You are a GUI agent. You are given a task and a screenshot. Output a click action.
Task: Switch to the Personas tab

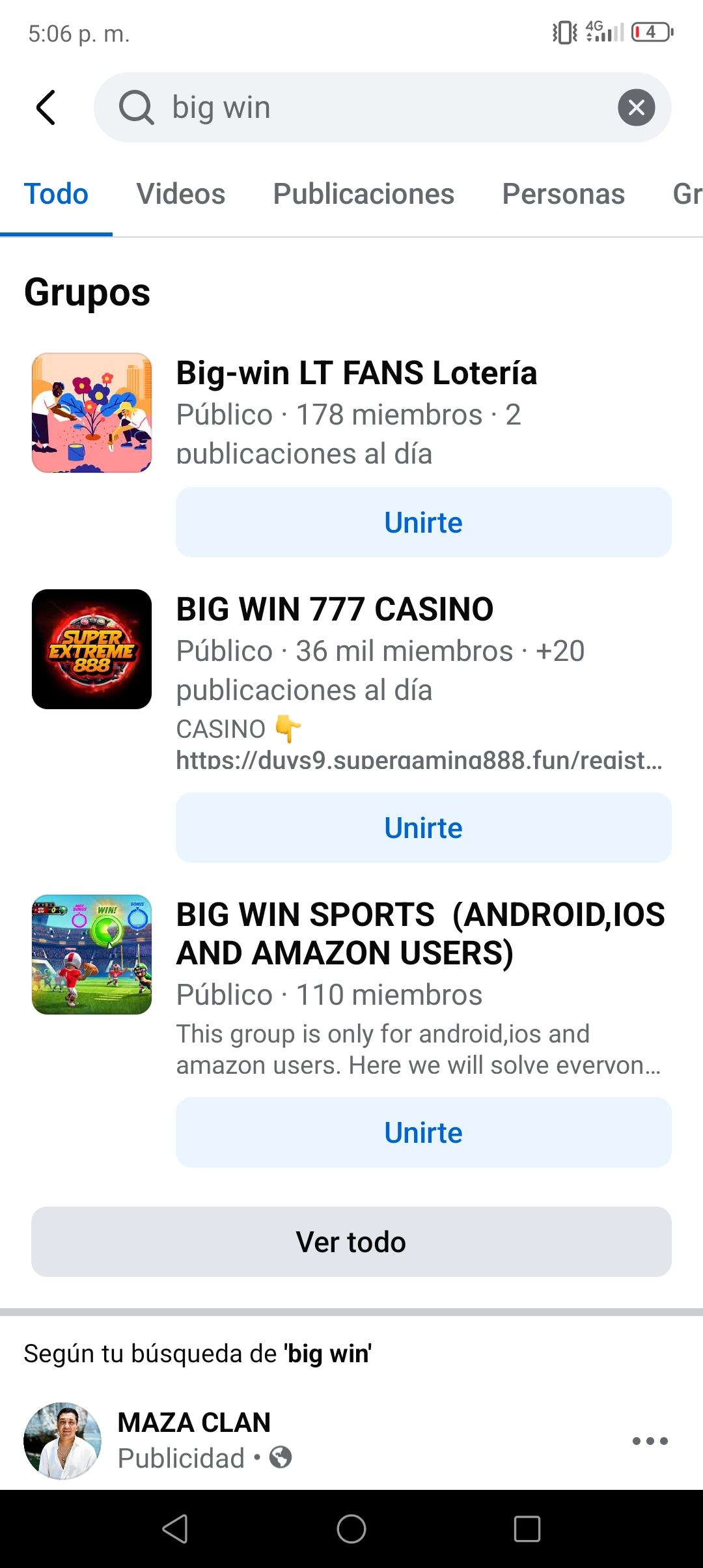pyautogui.click(x=563, y=194)
